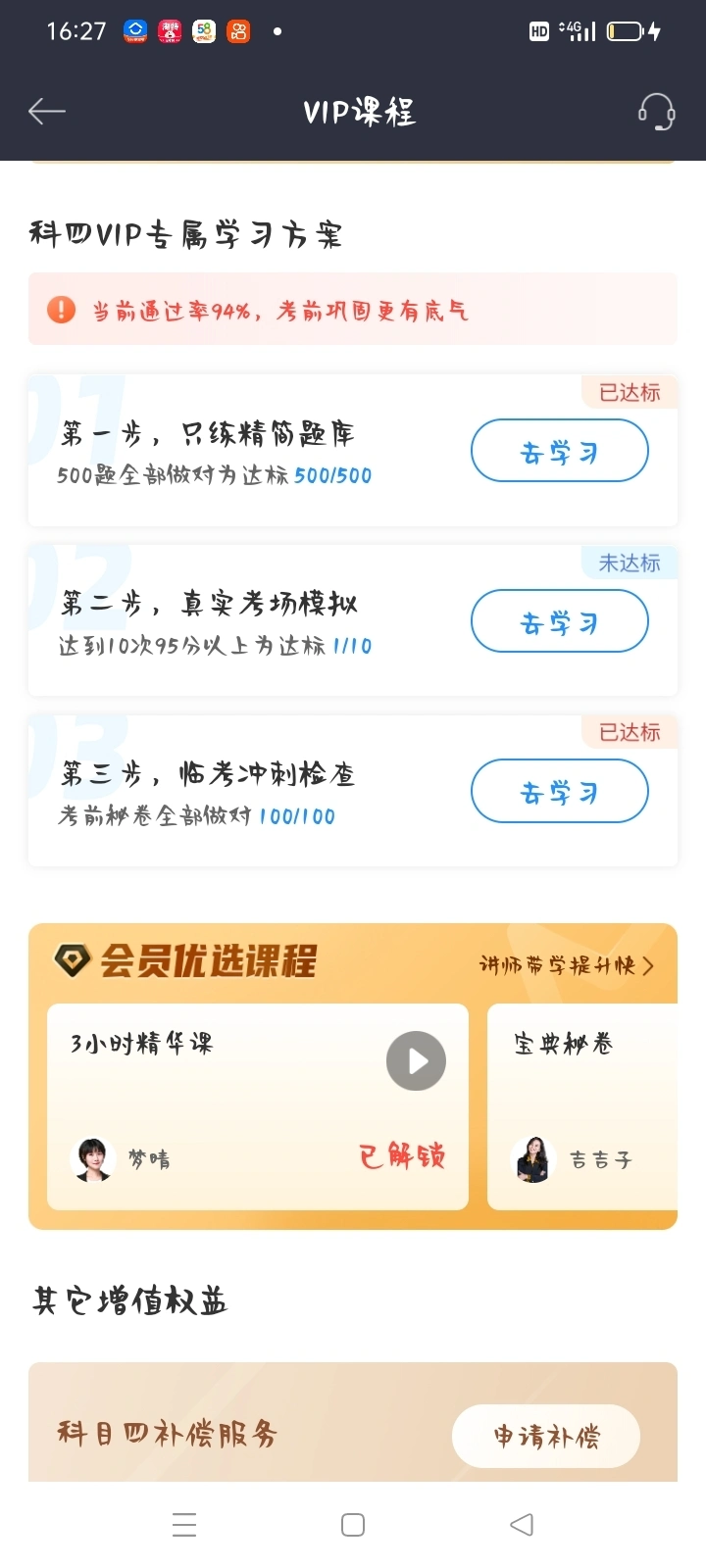Tap 去学习 for 临考冲刺检查
This screenshot has width=706, height=1568.
[x=559, y=792]
